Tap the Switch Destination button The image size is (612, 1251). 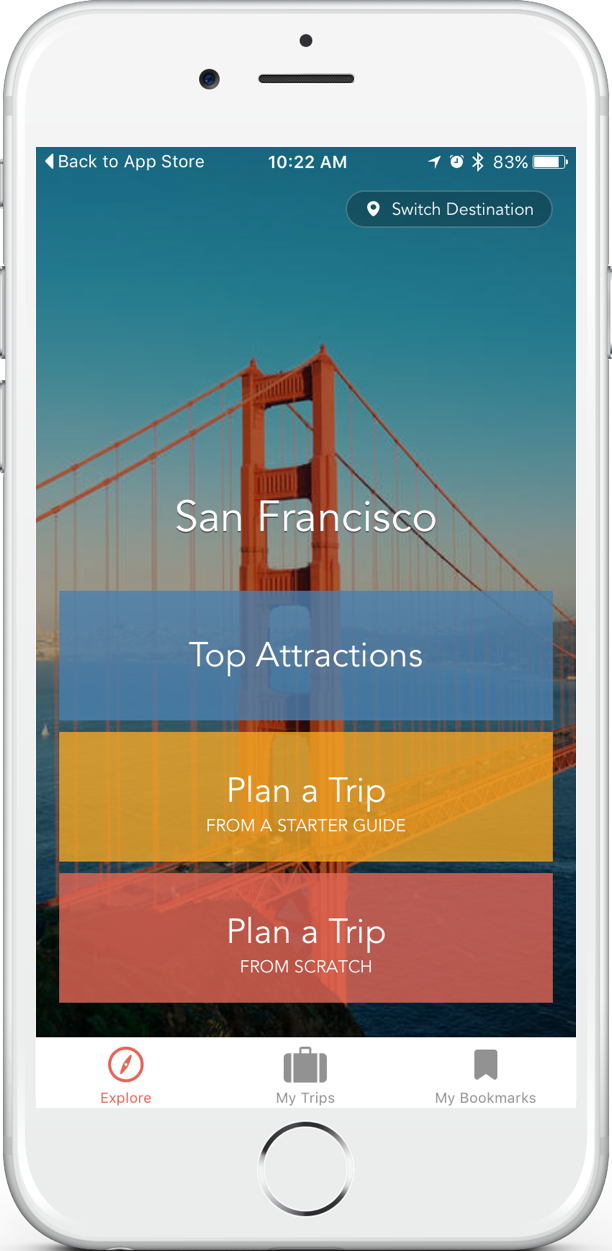[449, 209]
